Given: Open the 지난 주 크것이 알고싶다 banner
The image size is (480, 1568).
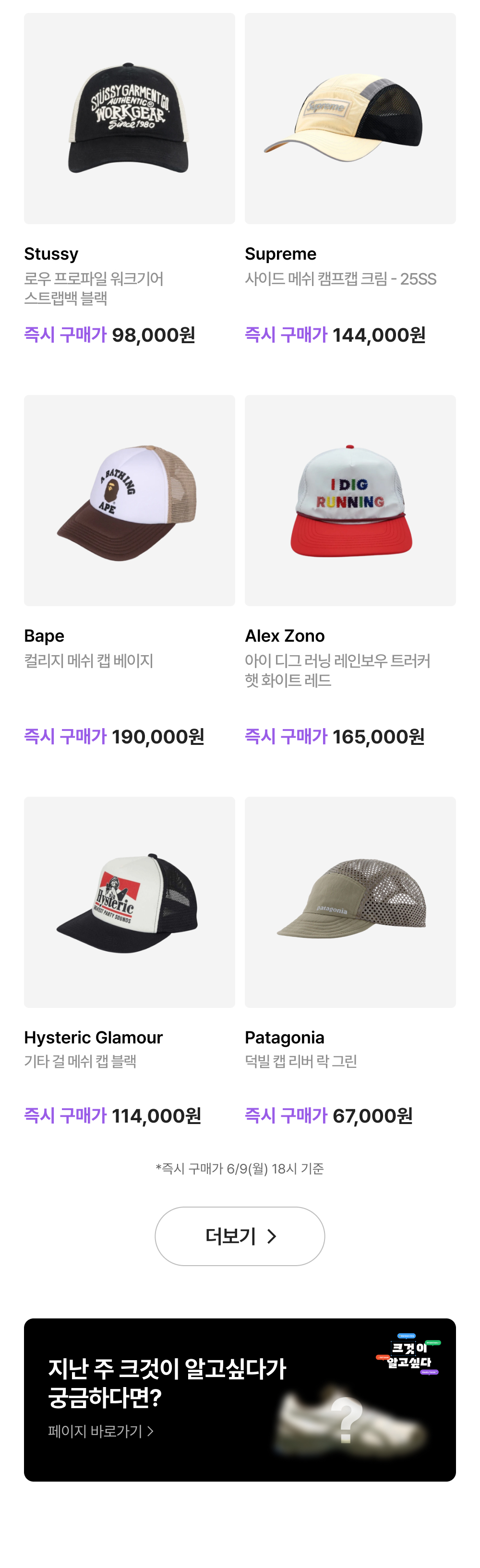Looking at the screenshot, I should (x=240, y=1400).
